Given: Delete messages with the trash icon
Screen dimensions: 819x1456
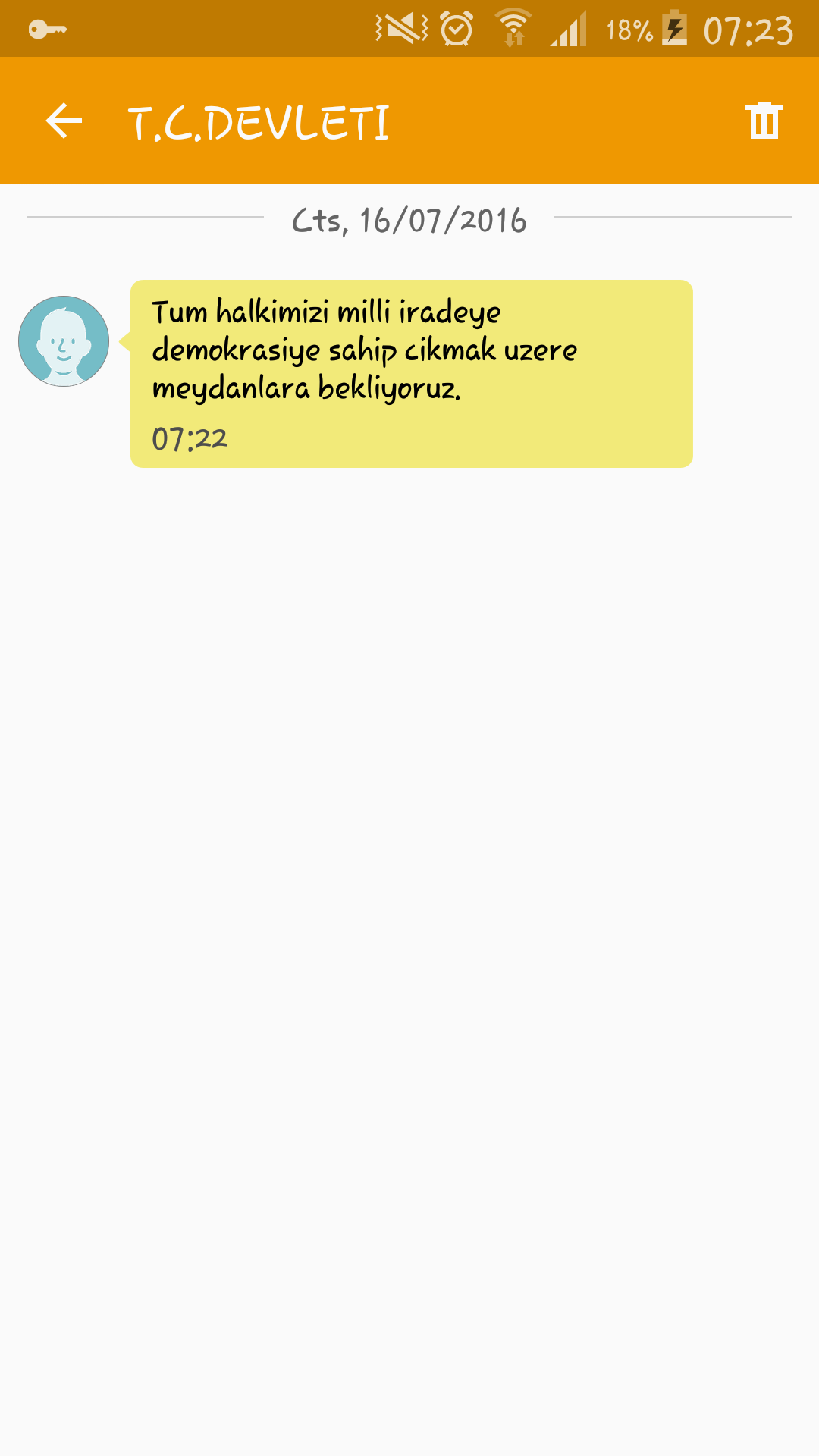Looking at the screenshot, I should [764, 121].
